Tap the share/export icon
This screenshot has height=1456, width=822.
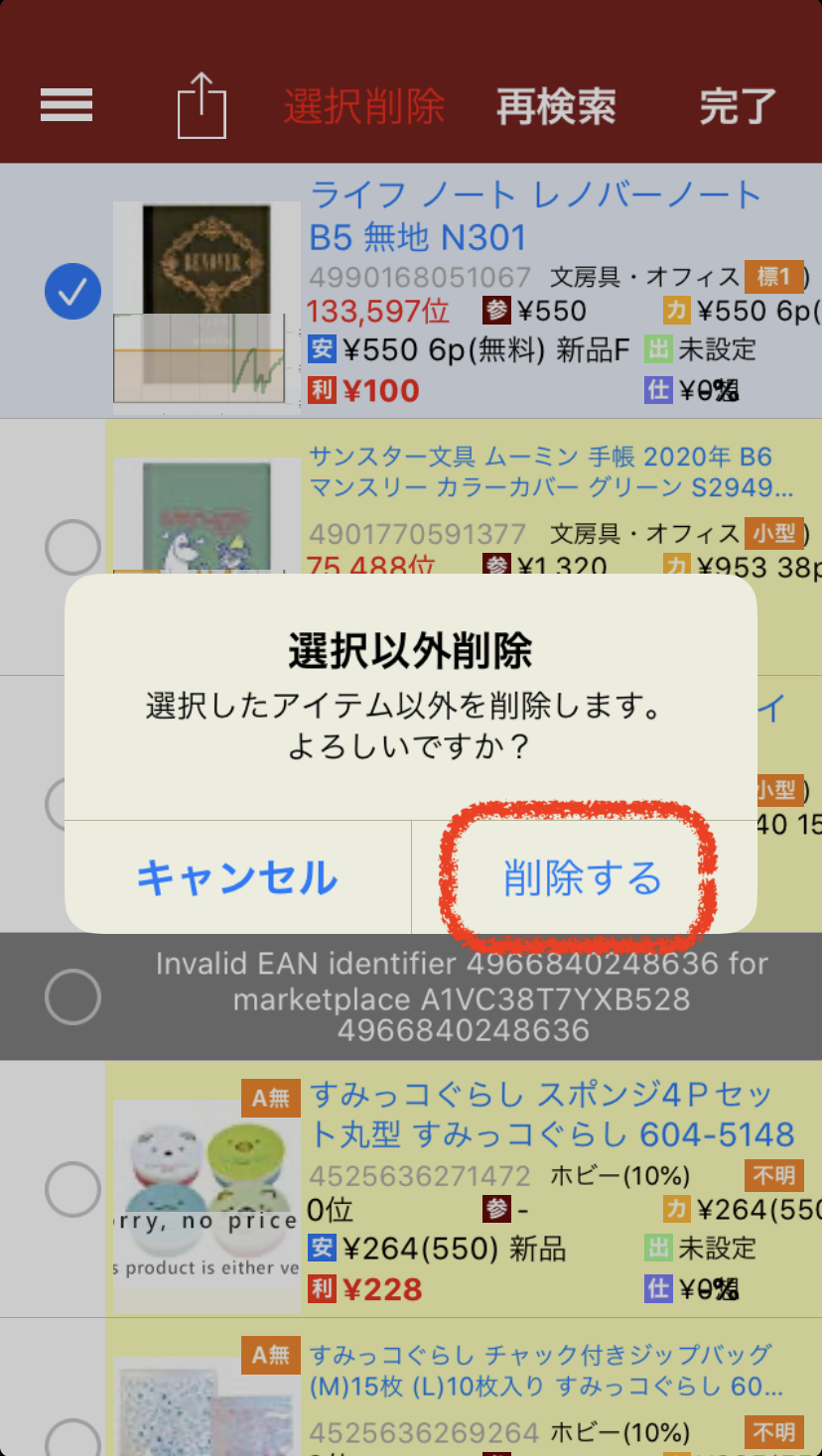[202, 105]
